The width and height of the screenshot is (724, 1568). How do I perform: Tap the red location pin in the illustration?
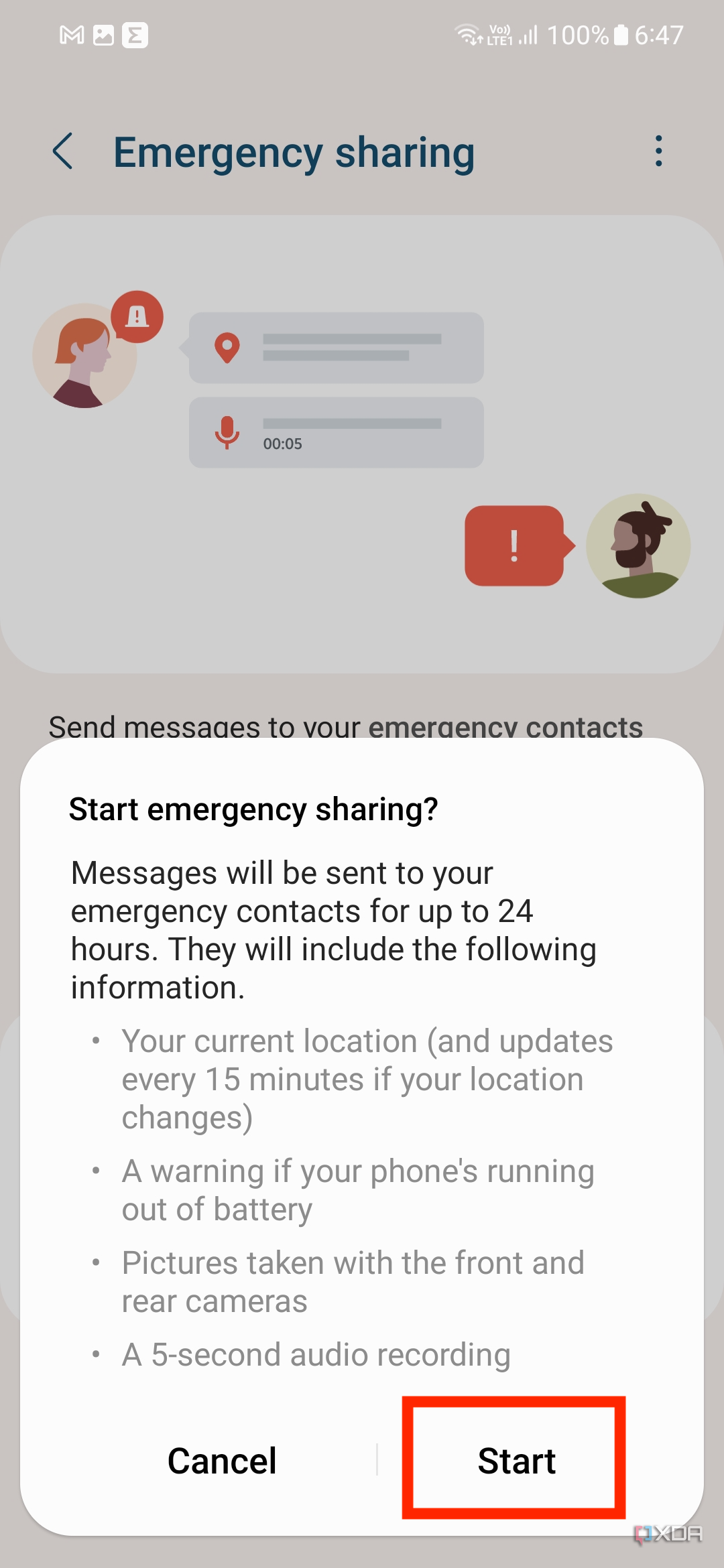[x=227, y=348]
